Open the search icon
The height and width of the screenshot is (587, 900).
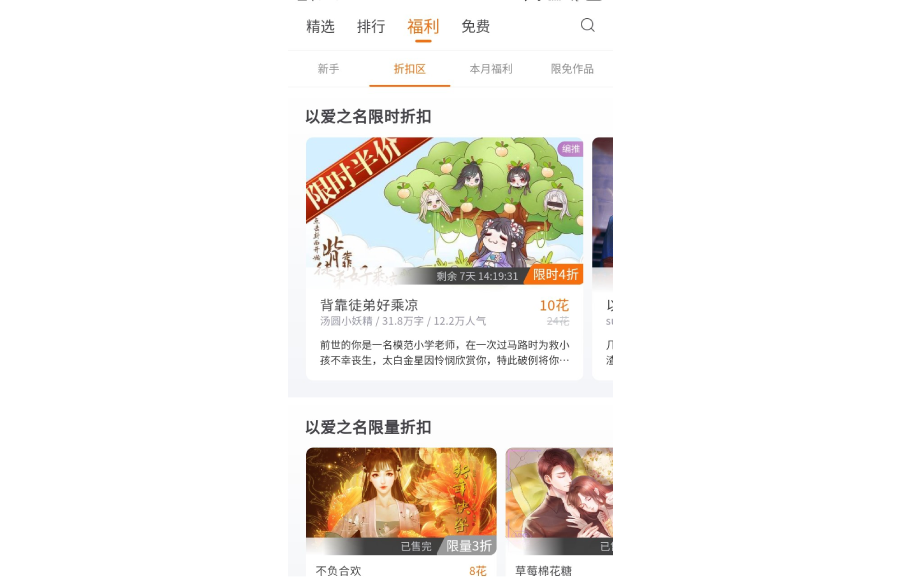point(587,26)
